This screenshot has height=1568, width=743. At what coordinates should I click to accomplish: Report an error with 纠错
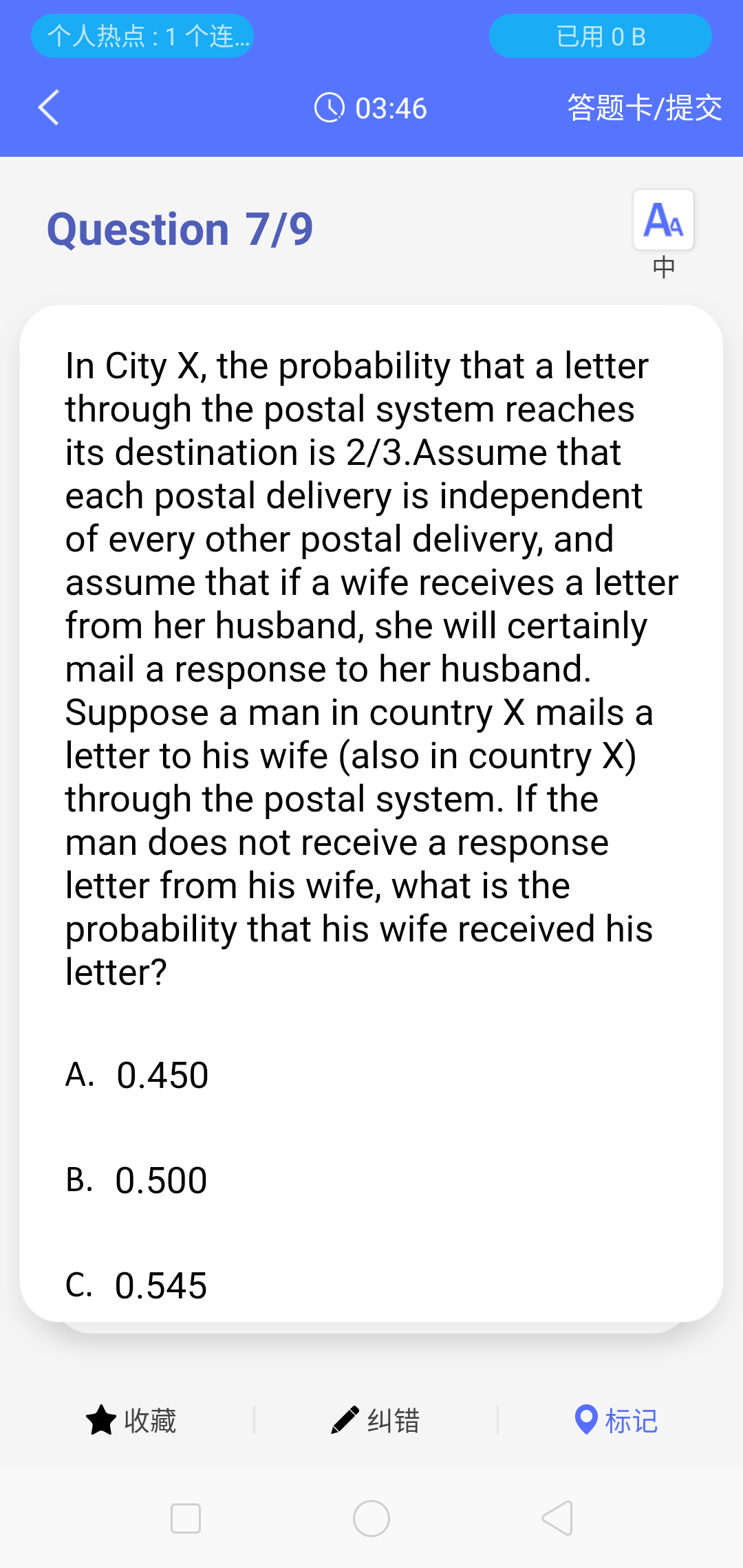[376, 1420]
